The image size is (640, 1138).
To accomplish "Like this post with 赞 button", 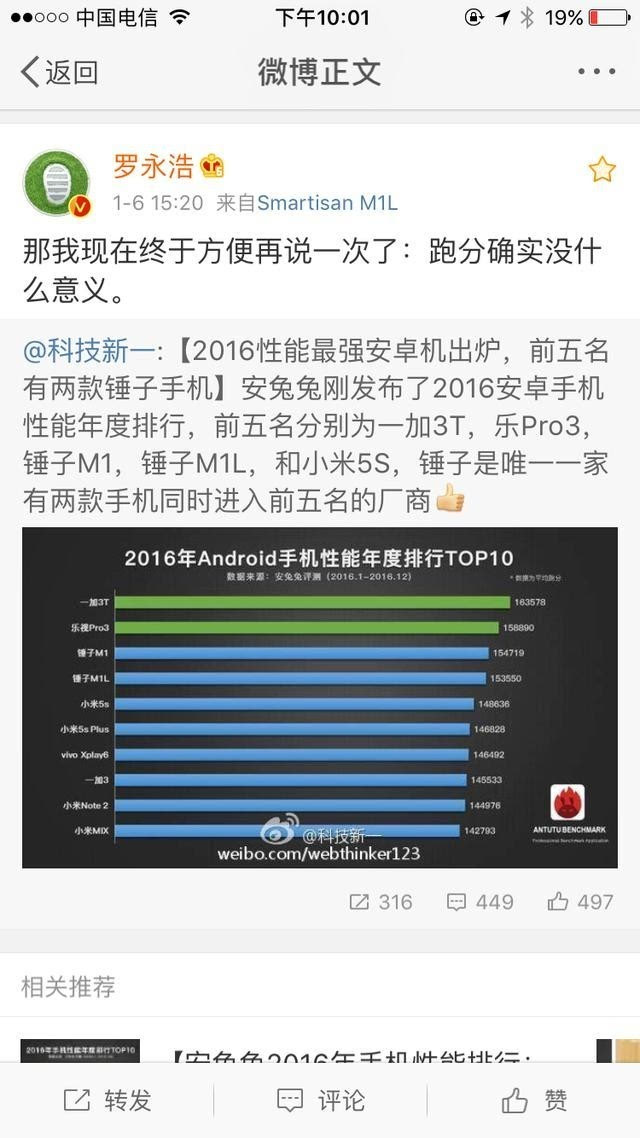I will [x=534, y=1101].
